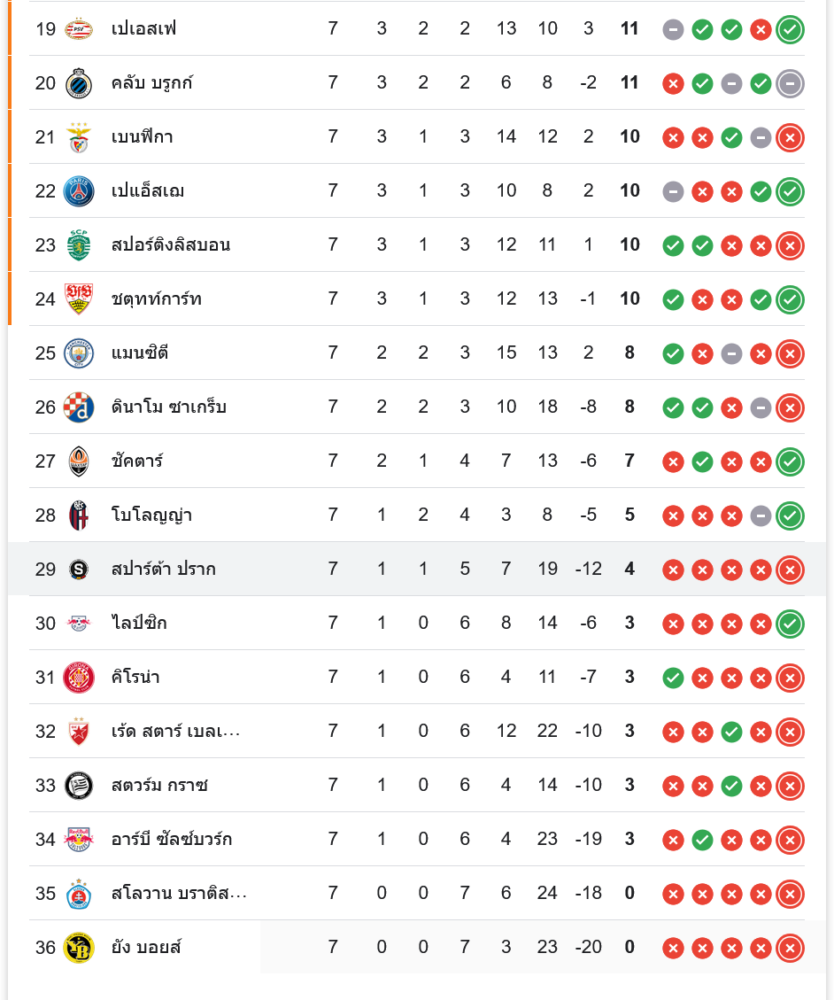This screenshot has height=1000, width=834.
Task: Tap เปเอสเฟ's latest match result icon
Action: [x=790, y=29]
